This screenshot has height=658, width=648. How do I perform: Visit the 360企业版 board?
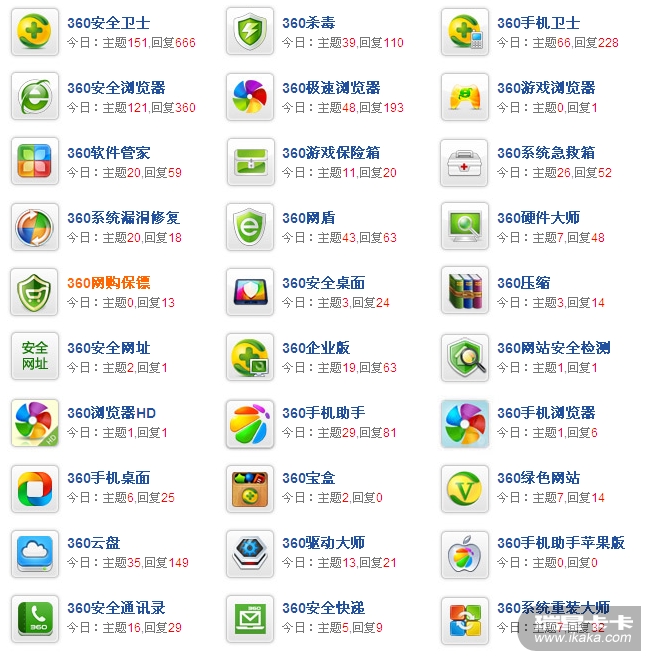[315, 348]
